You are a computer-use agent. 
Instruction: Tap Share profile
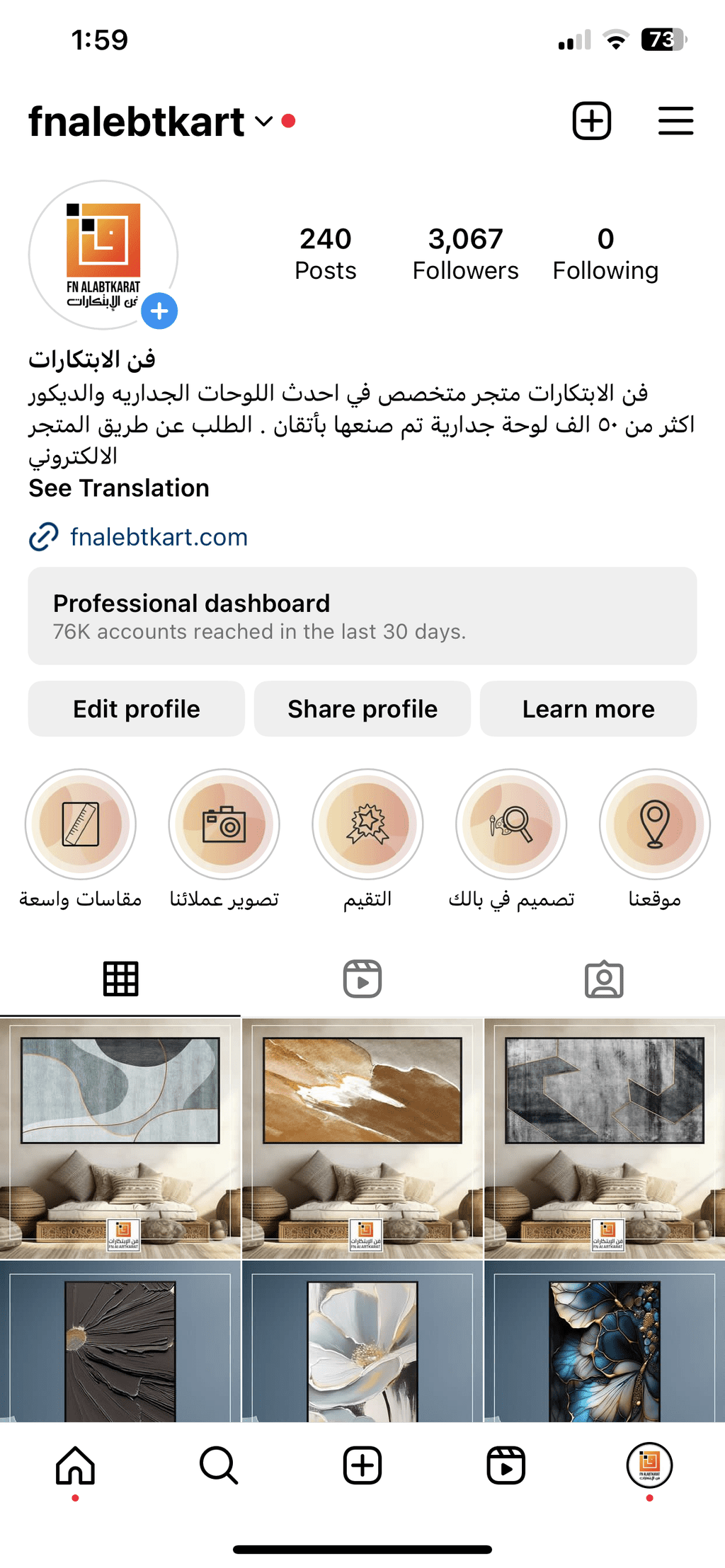[362, 709]
